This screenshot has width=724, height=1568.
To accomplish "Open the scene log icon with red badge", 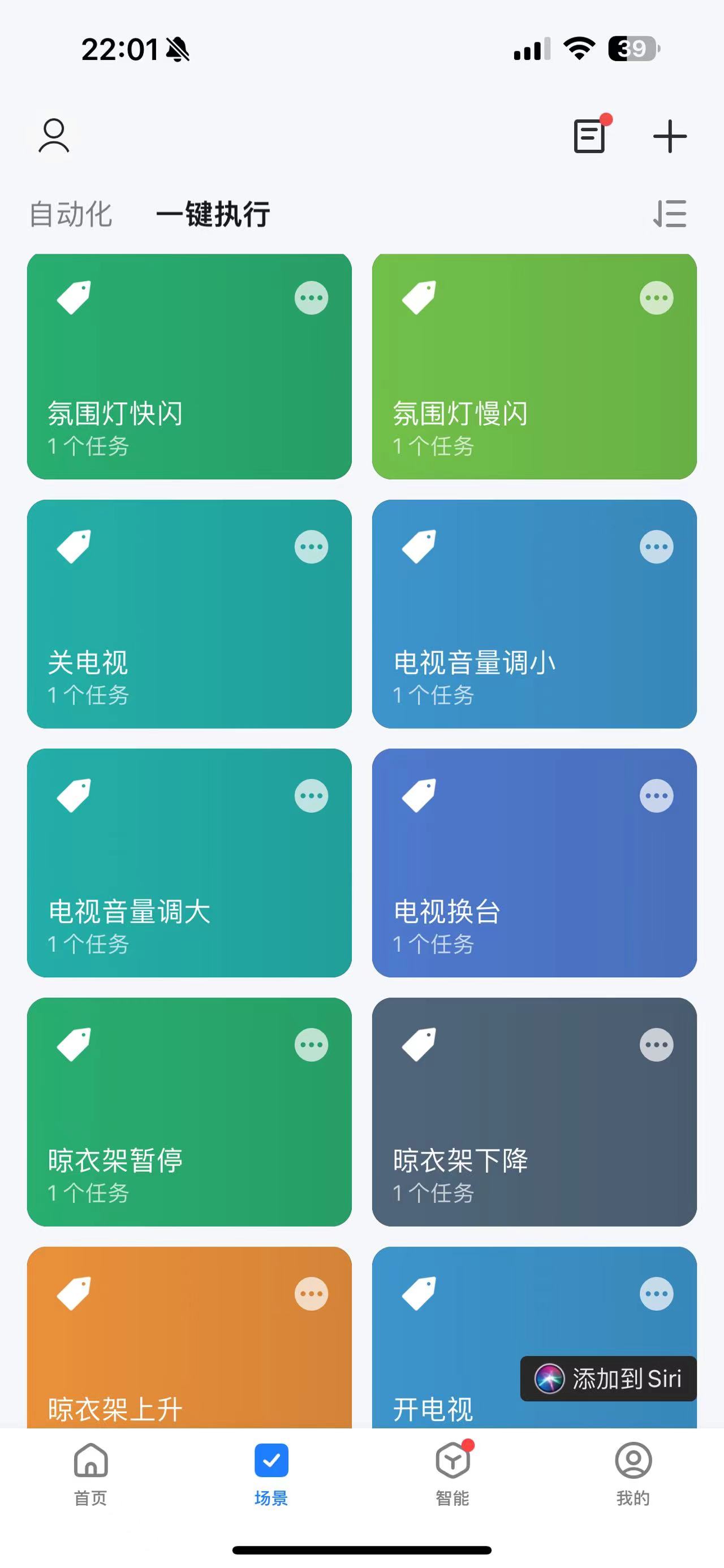I will coord(589,135).
